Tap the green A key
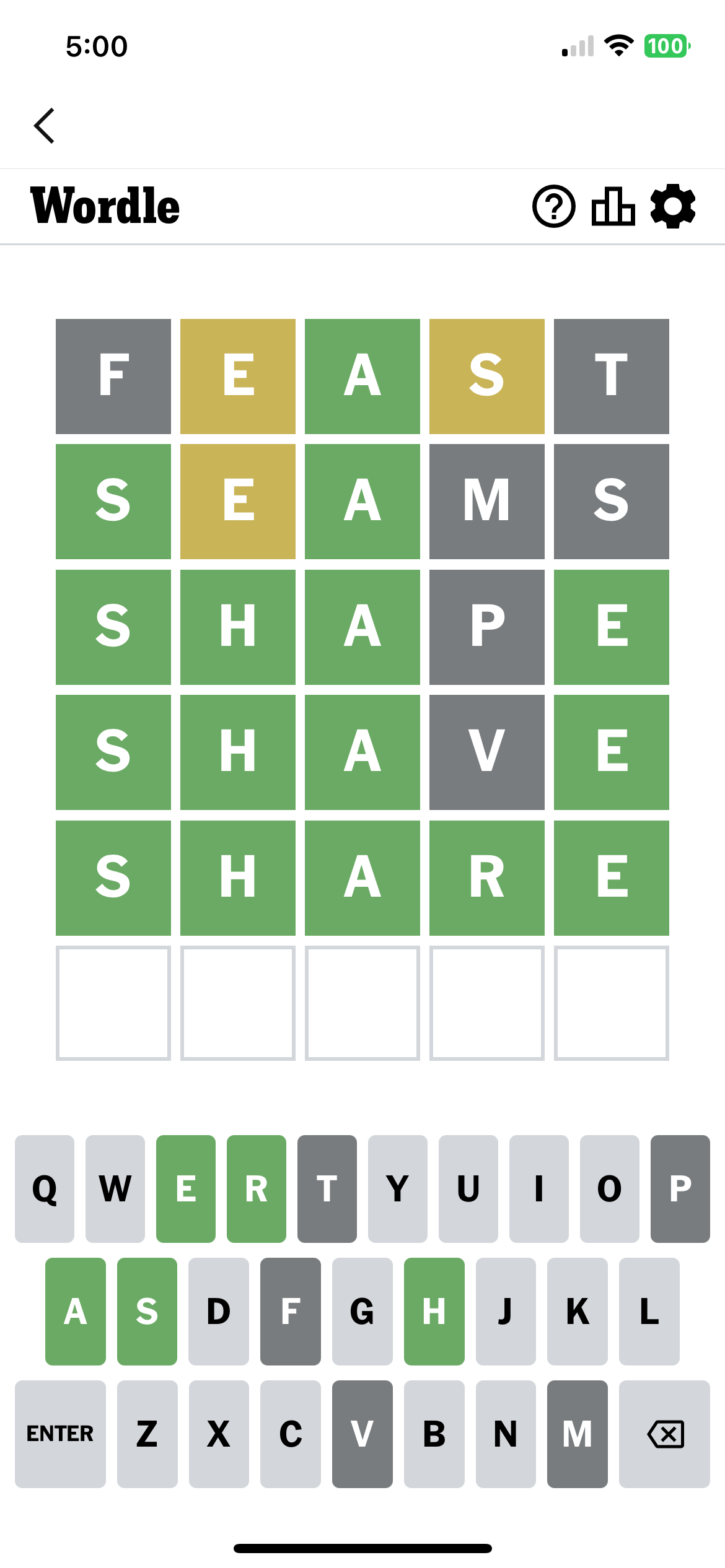 (x=76, y=1311)
